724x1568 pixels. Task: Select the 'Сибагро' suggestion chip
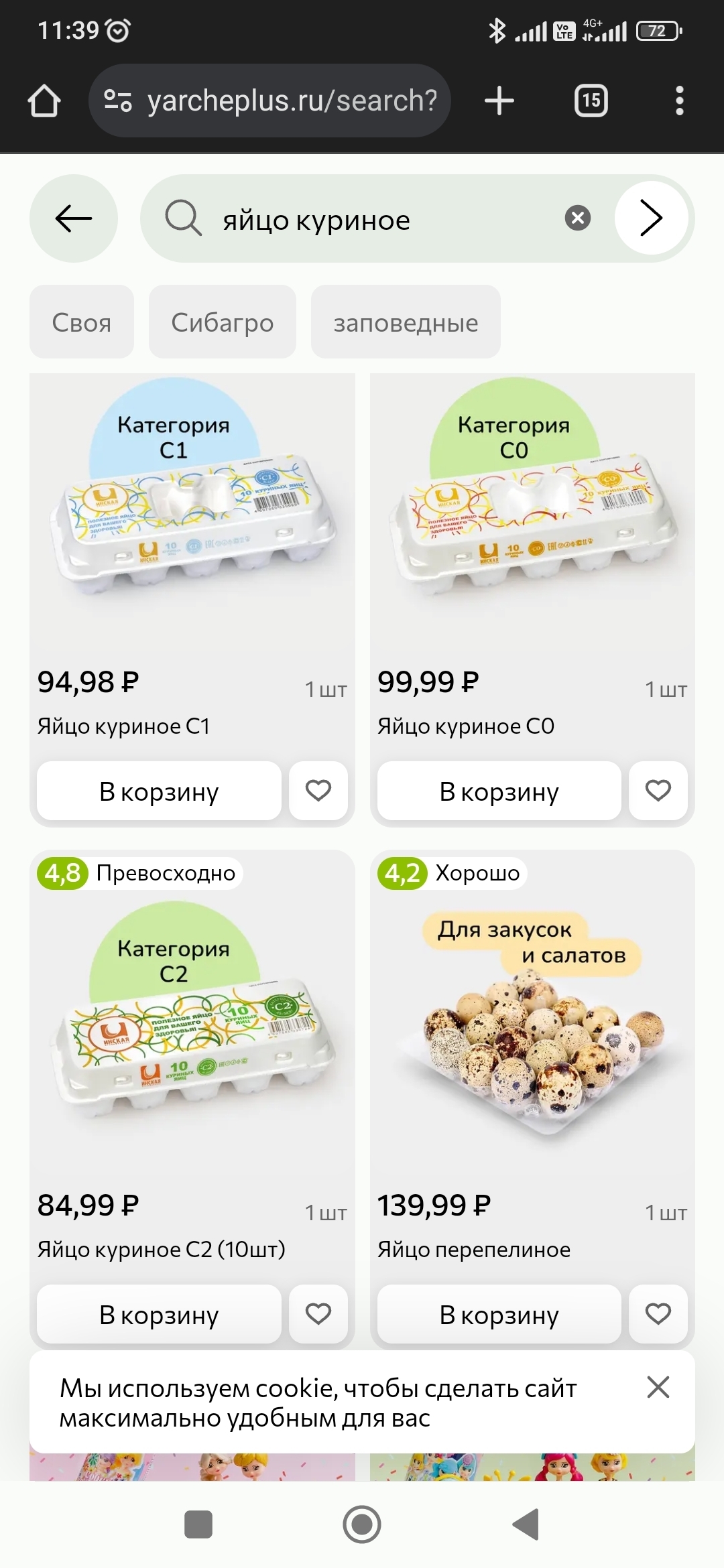point(222,322)
